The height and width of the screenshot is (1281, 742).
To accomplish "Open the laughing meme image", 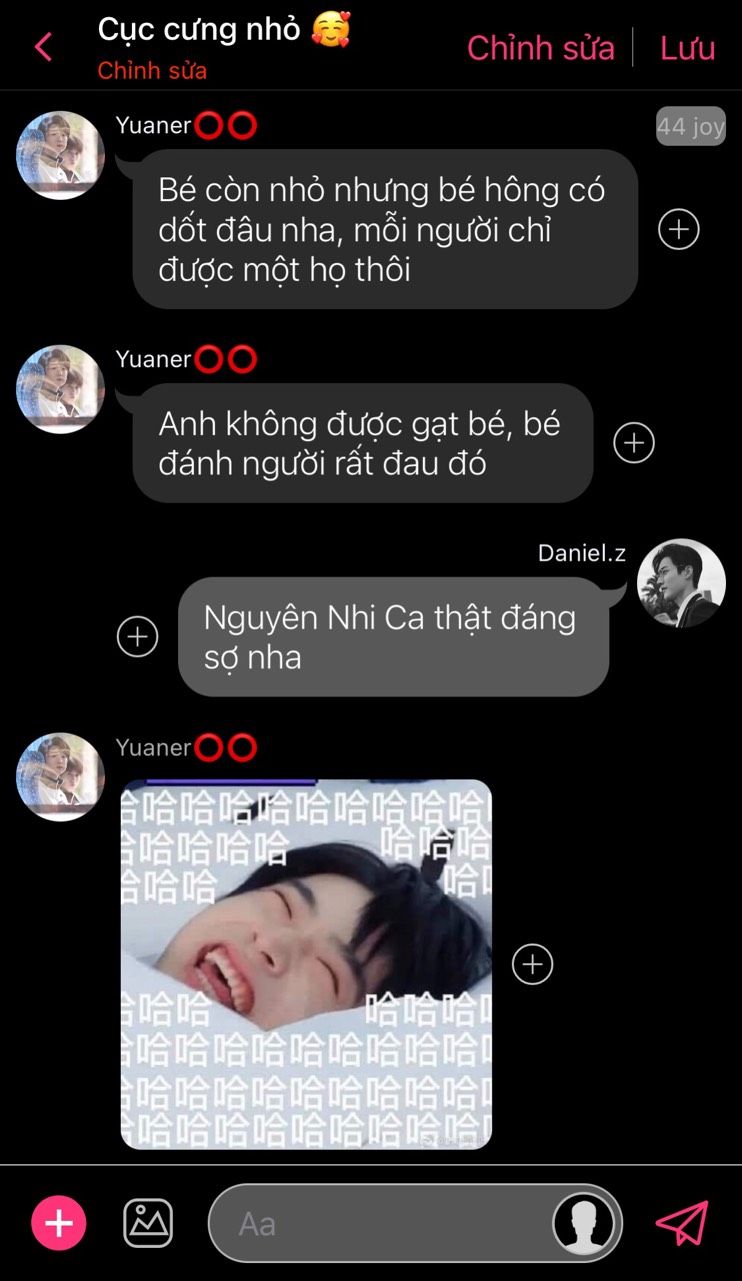I will 306,964.
